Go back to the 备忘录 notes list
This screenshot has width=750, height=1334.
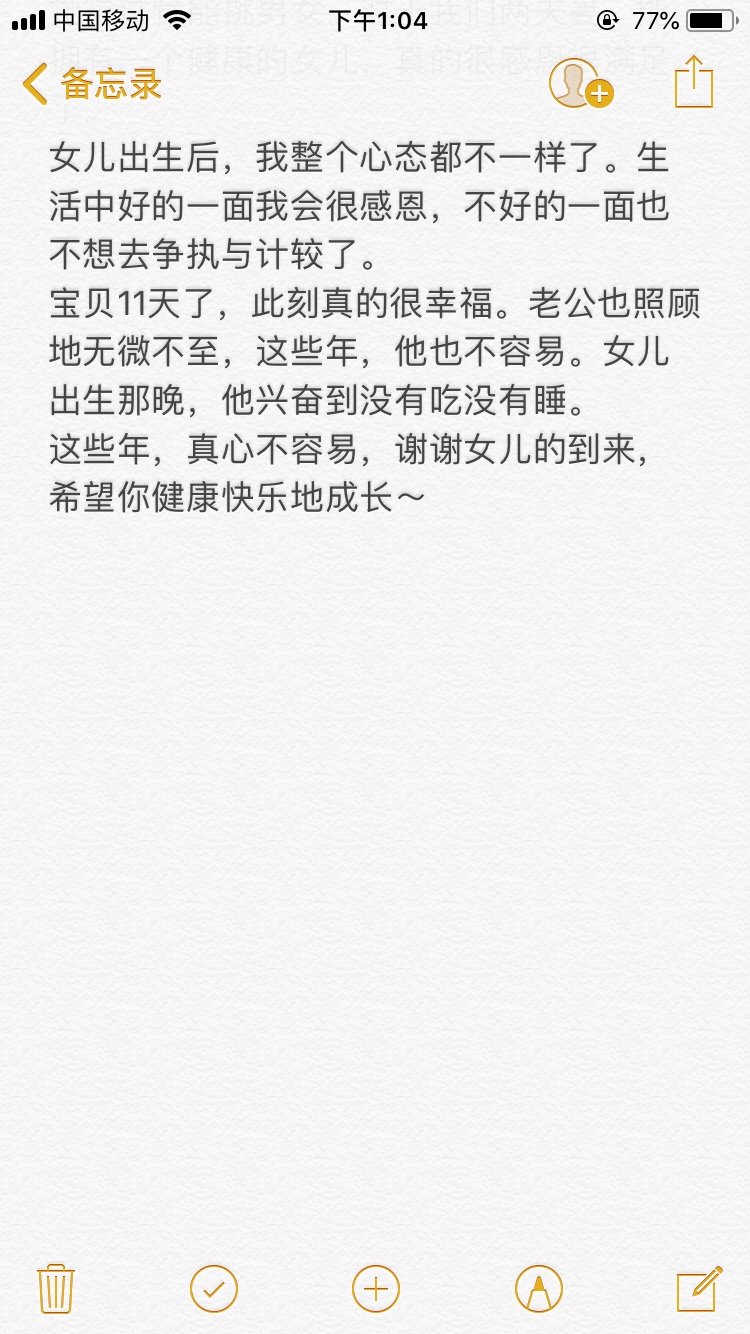click(x=92, y=84)
